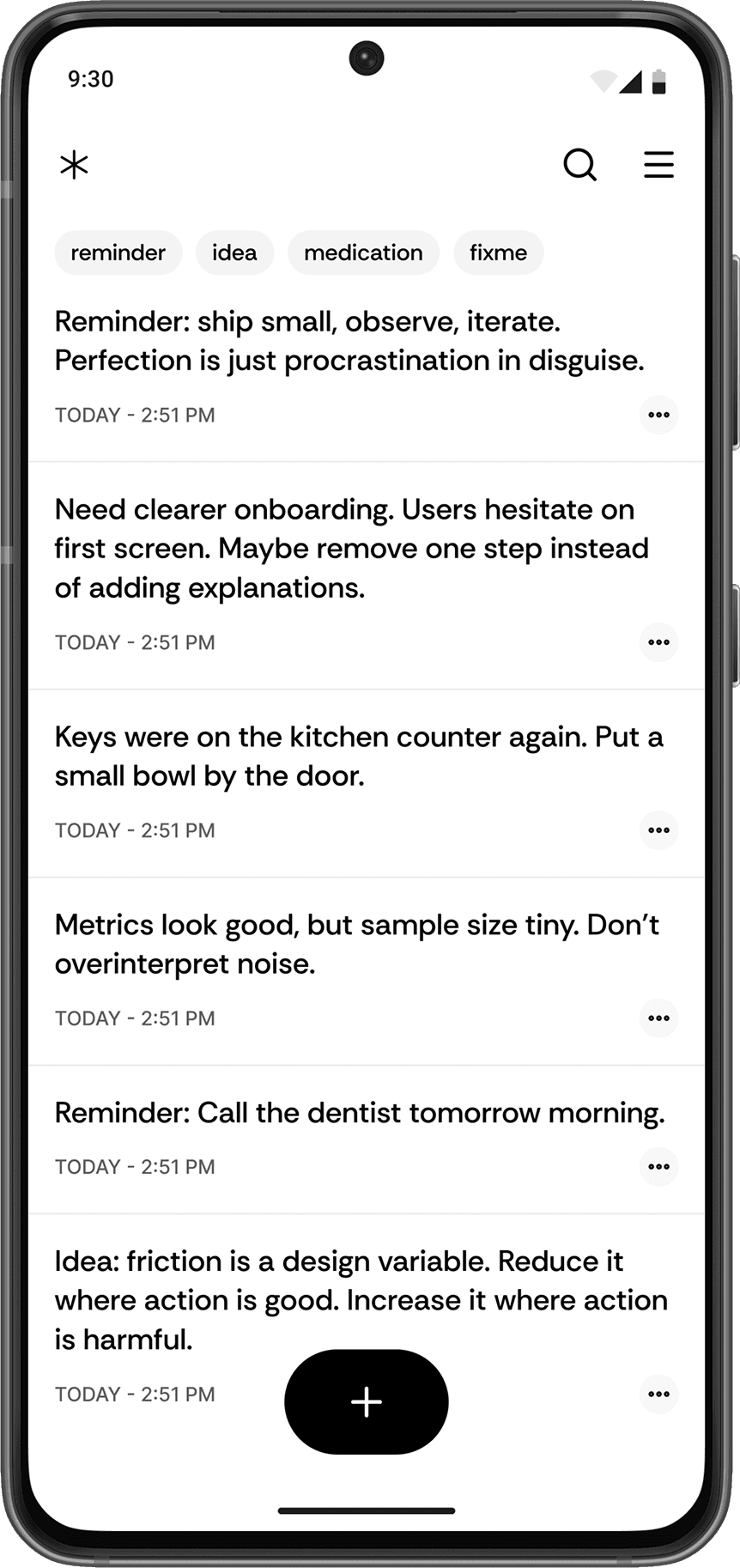Viewport: 740px width, 1568px height.
Task: Open the call the dentist reminder
Action: pyautogui.click(x=359, y=1113)
